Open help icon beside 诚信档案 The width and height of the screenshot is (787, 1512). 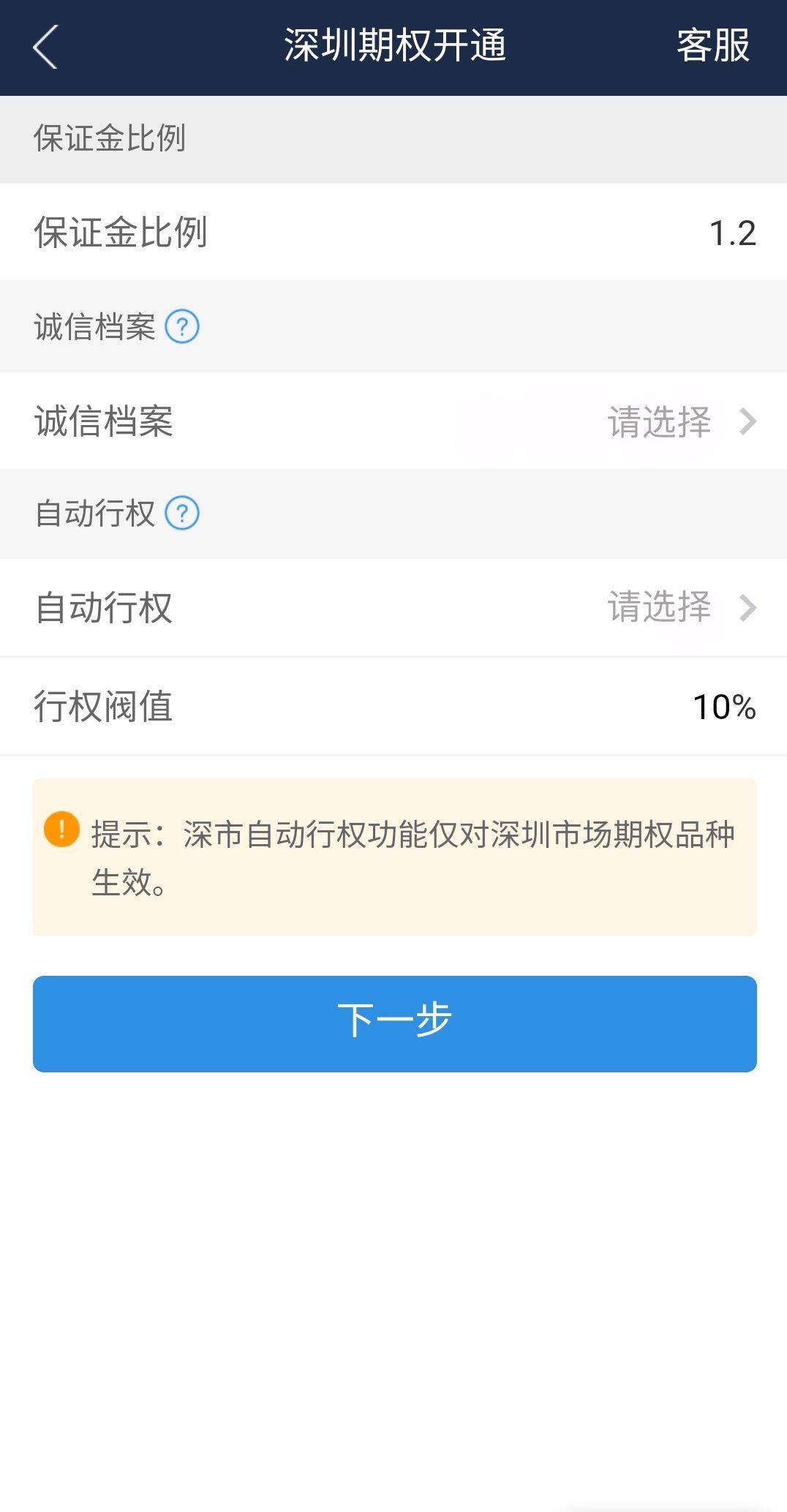point(182,326)
